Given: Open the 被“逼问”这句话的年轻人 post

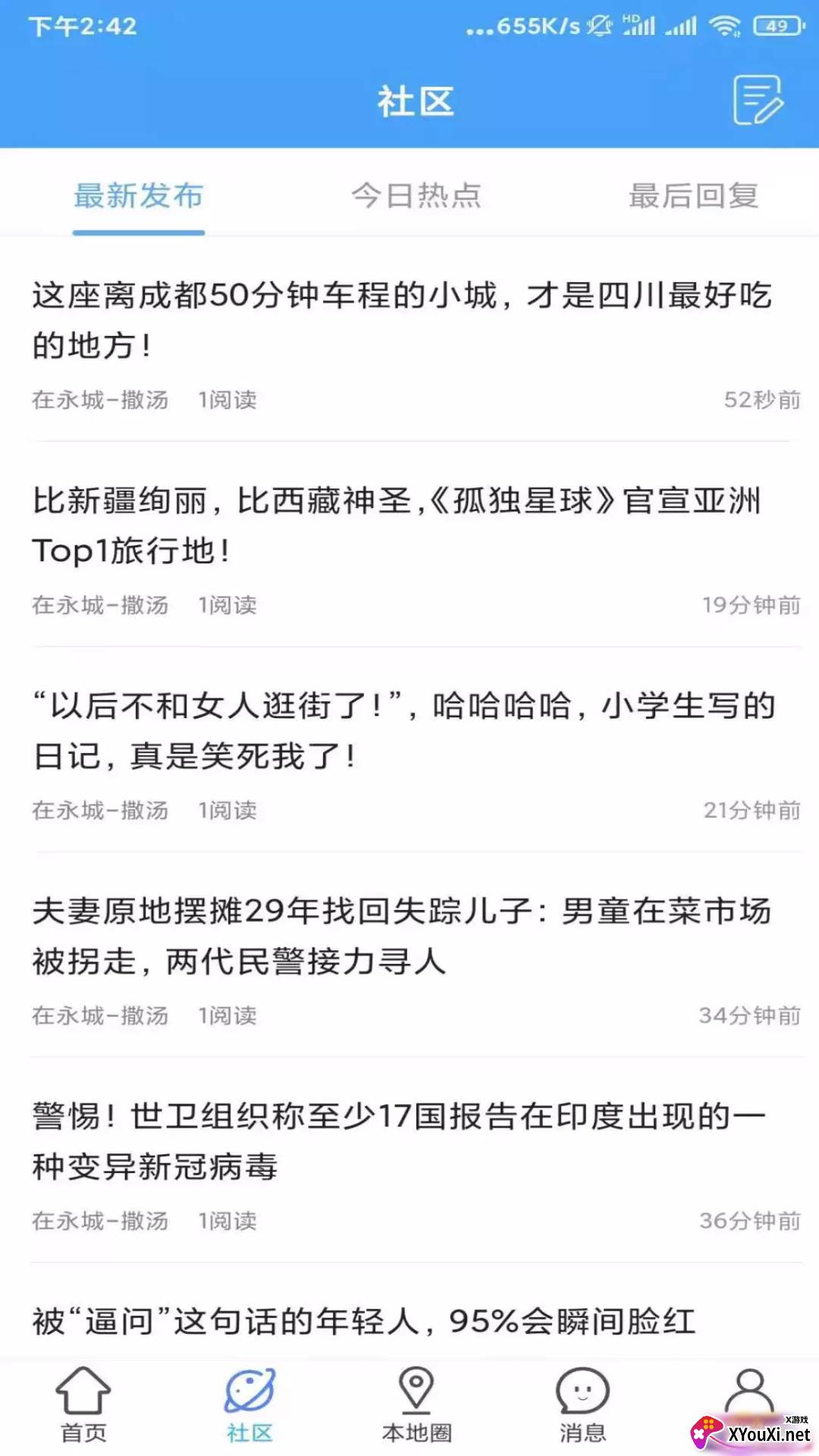Looking at the screenshot, I should pyautogui.click(x=364, y=1321).
